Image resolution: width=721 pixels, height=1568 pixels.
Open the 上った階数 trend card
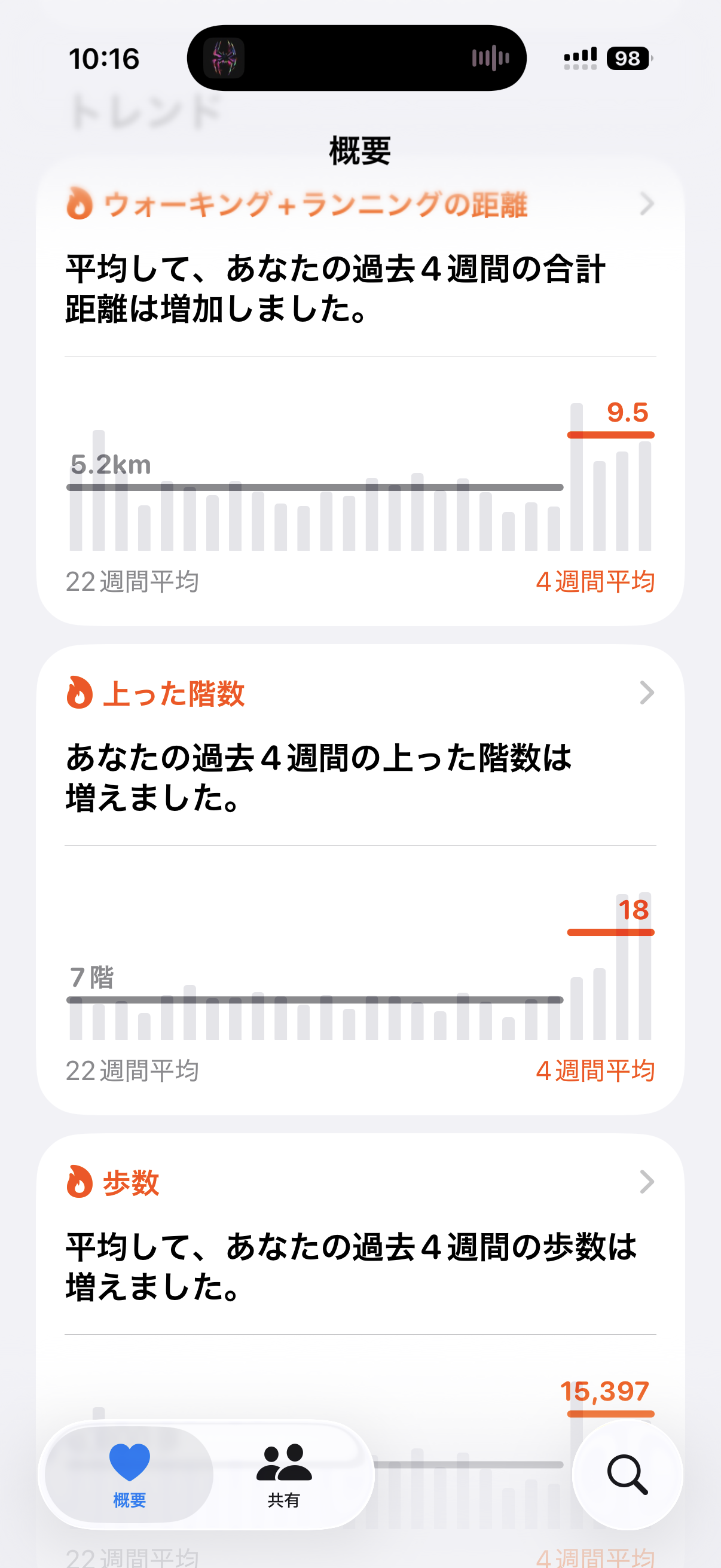[x=360, y=880]
